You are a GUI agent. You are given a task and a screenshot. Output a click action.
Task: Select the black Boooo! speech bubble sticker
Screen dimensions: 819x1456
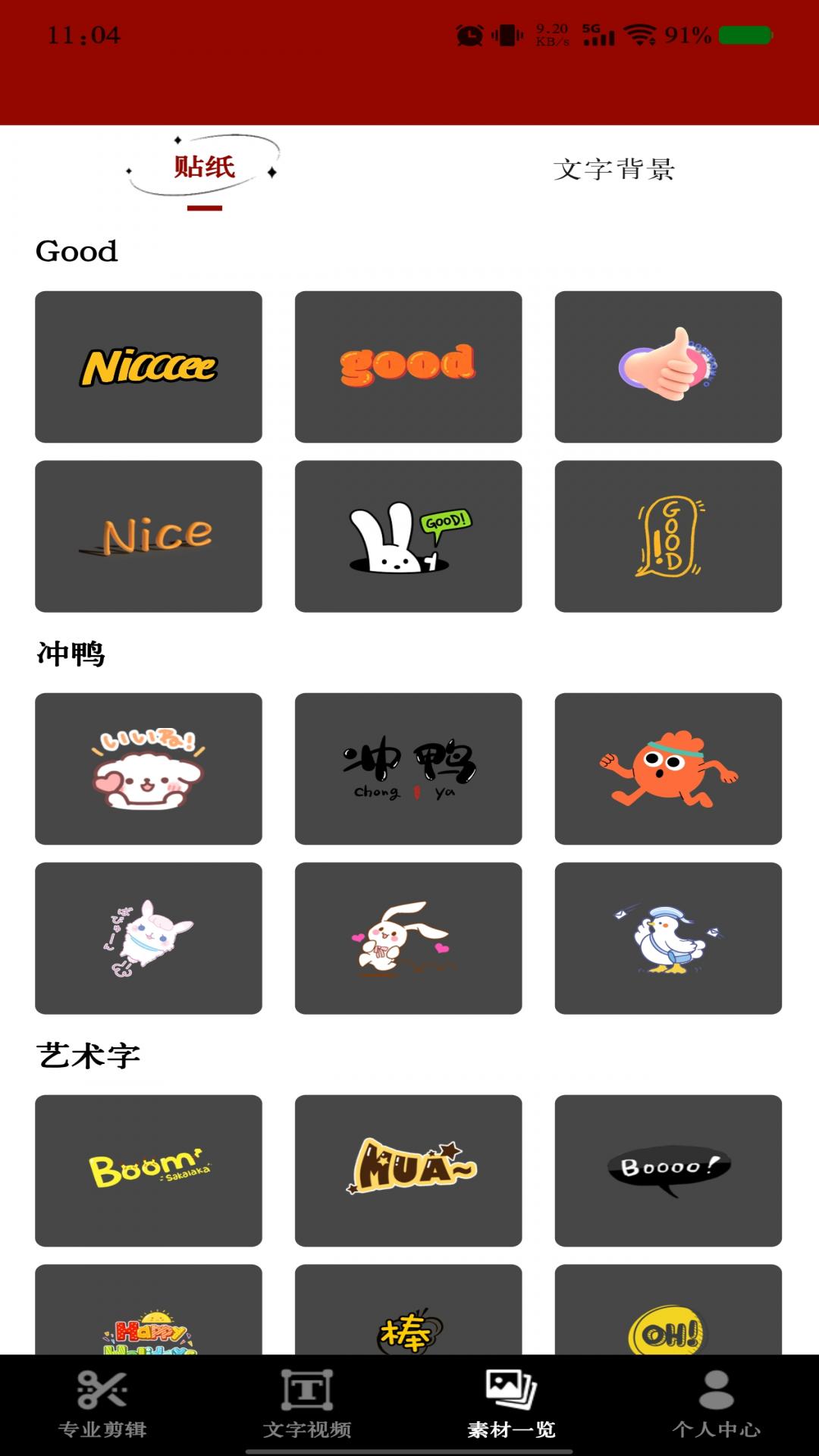coord(668,1170)
